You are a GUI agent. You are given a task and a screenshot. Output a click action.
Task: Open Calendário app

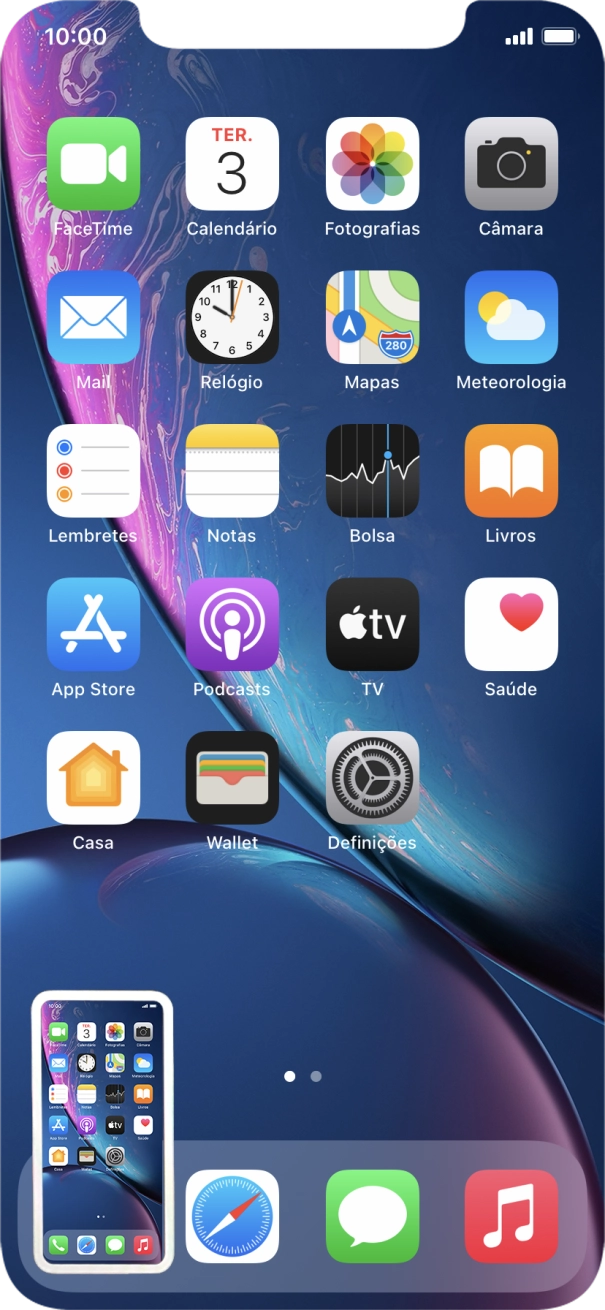tap(232, 164)
